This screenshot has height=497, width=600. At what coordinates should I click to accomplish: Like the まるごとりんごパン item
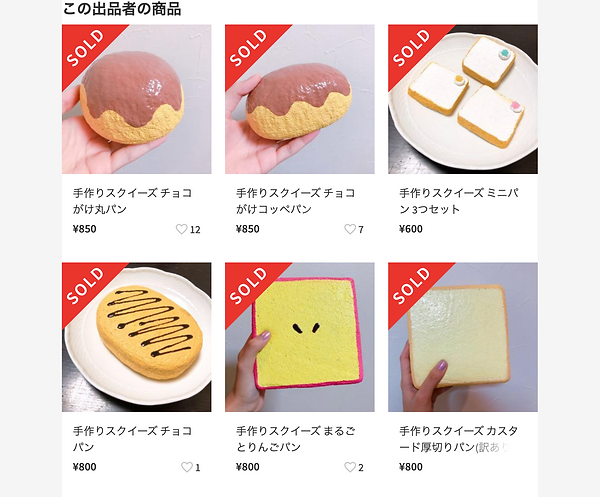tap(350, 467)
